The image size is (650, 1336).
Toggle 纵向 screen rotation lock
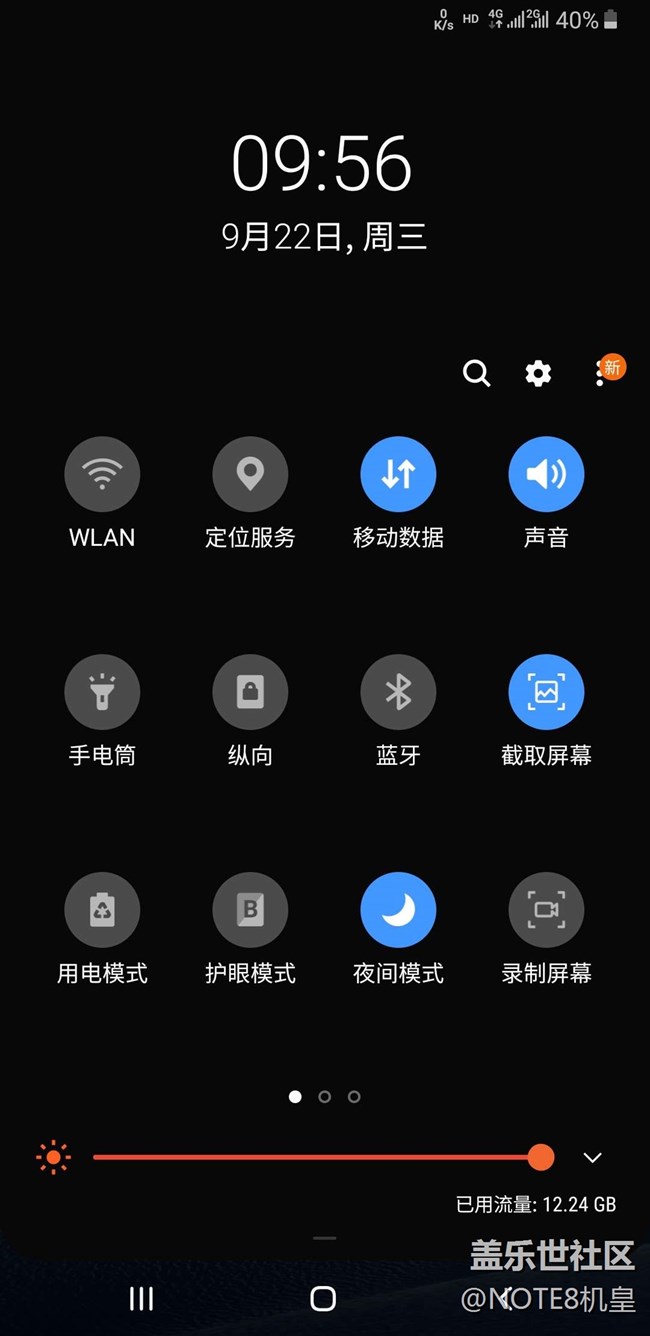click(x=250, y=692)
